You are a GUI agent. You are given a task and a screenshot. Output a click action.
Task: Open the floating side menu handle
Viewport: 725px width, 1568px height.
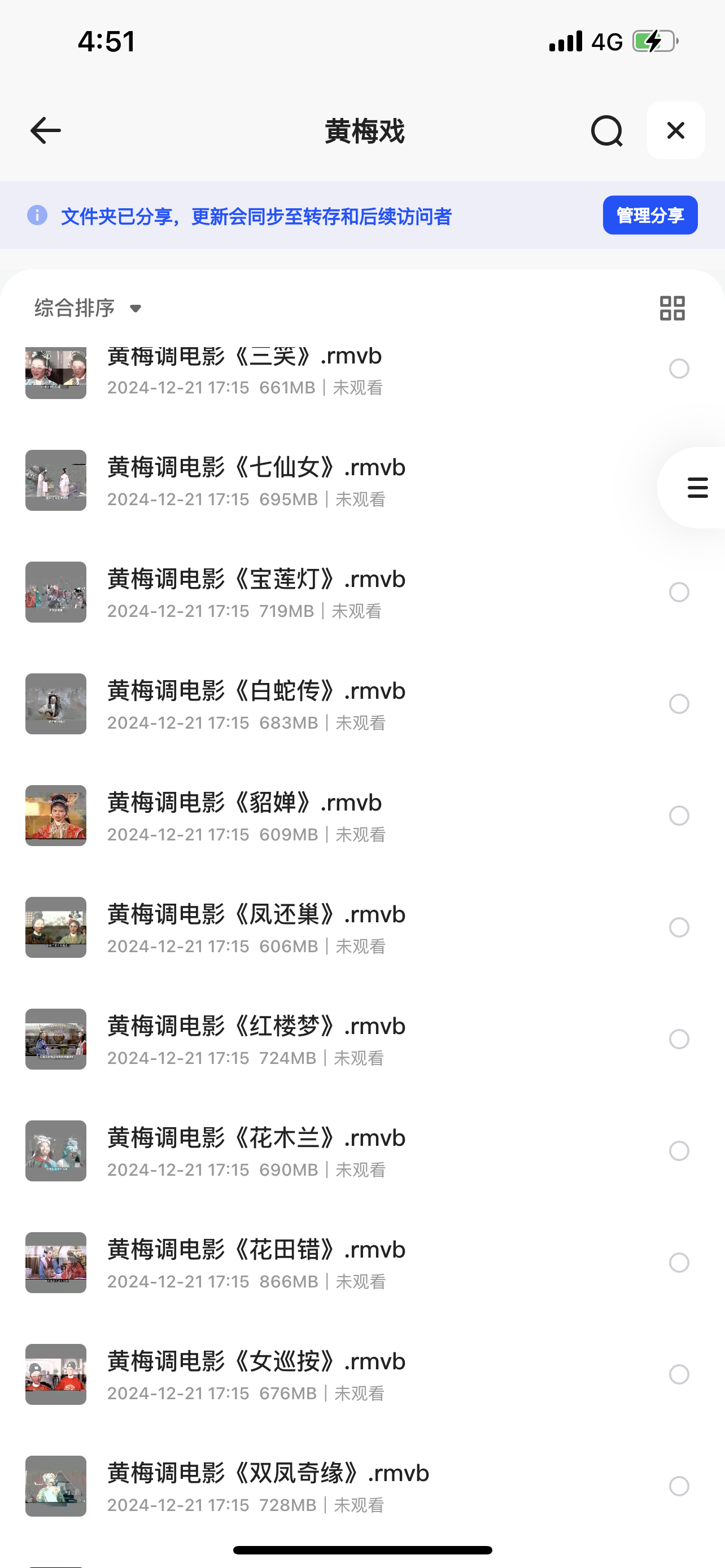pos(696,487)
